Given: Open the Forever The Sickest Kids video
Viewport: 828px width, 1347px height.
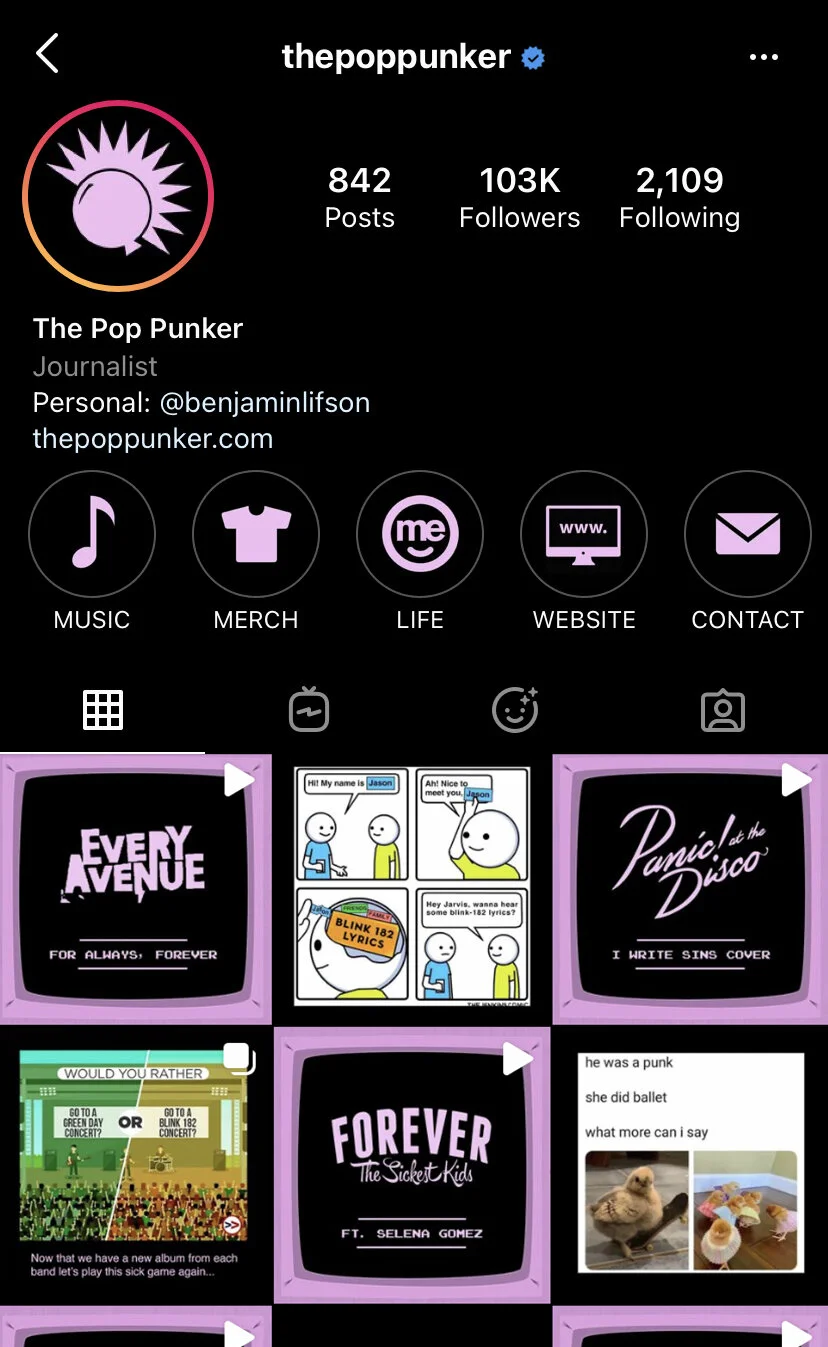Looking at the screenshot, I should point(412,1165).
